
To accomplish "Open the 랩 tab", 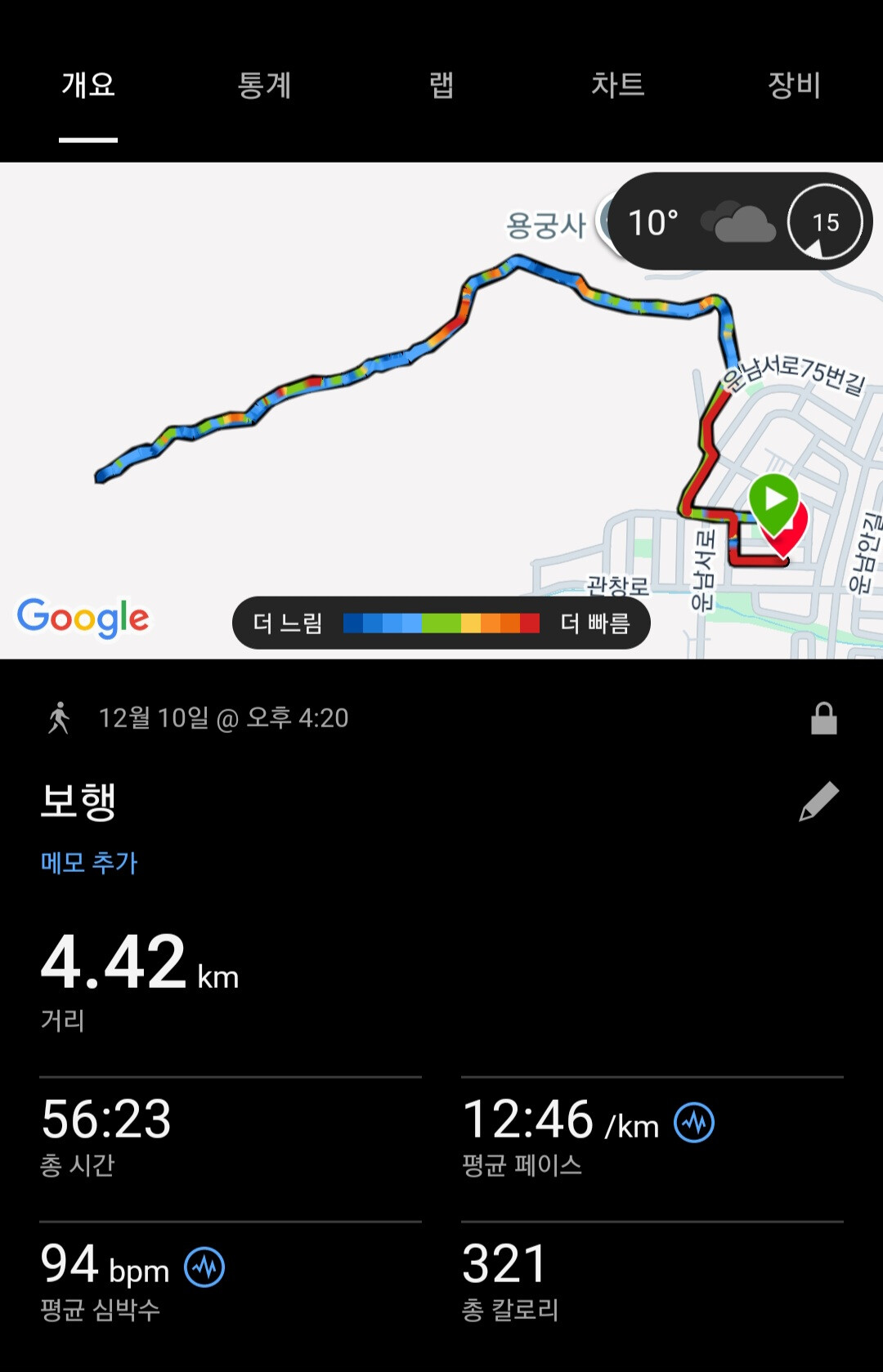I will click(441, 85).
